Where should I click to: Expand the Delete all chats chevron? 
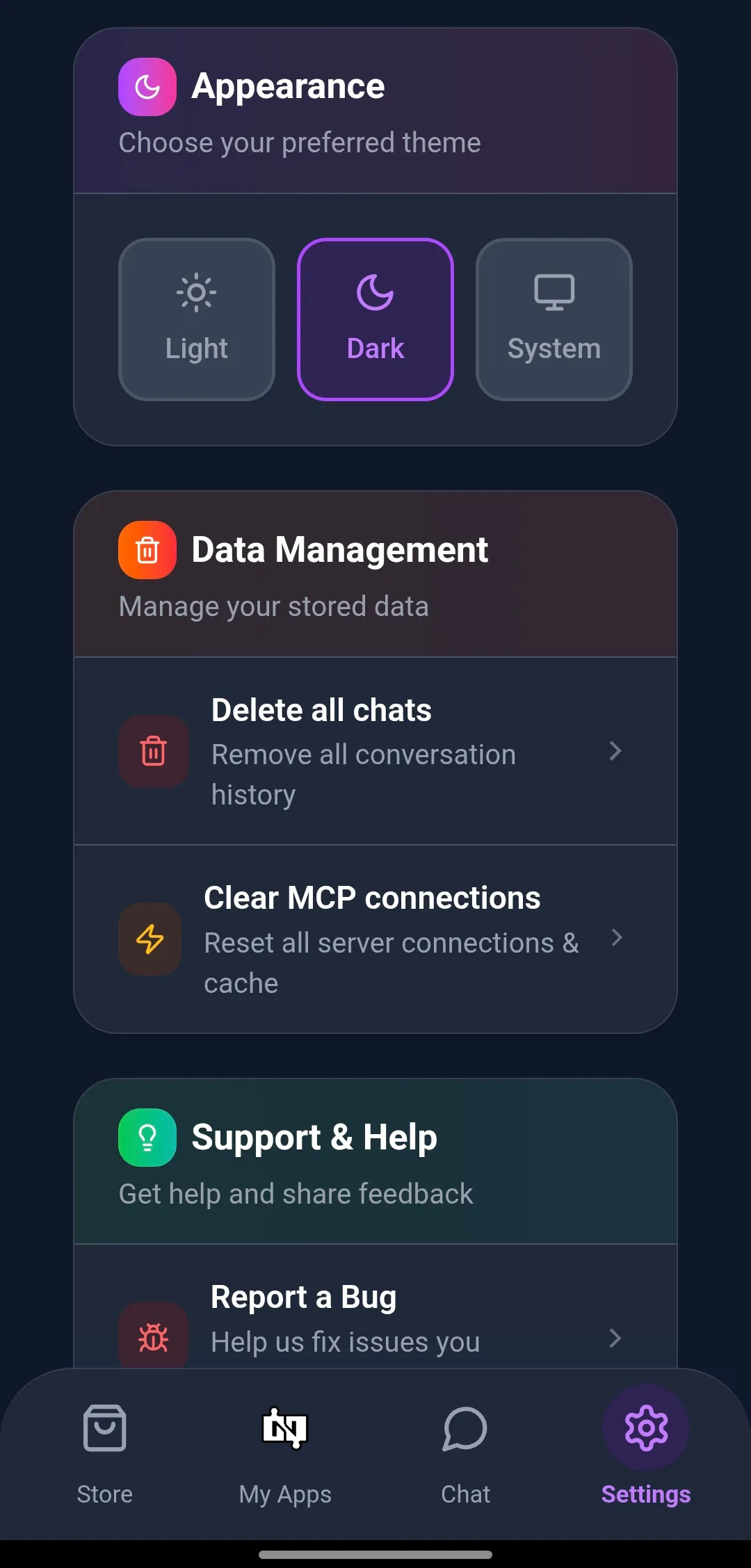click(x=616, y=751)
